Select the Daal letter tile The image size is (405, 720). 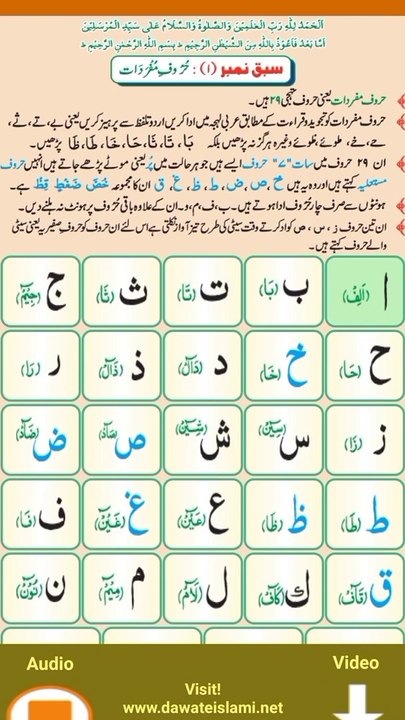point(202,366)
